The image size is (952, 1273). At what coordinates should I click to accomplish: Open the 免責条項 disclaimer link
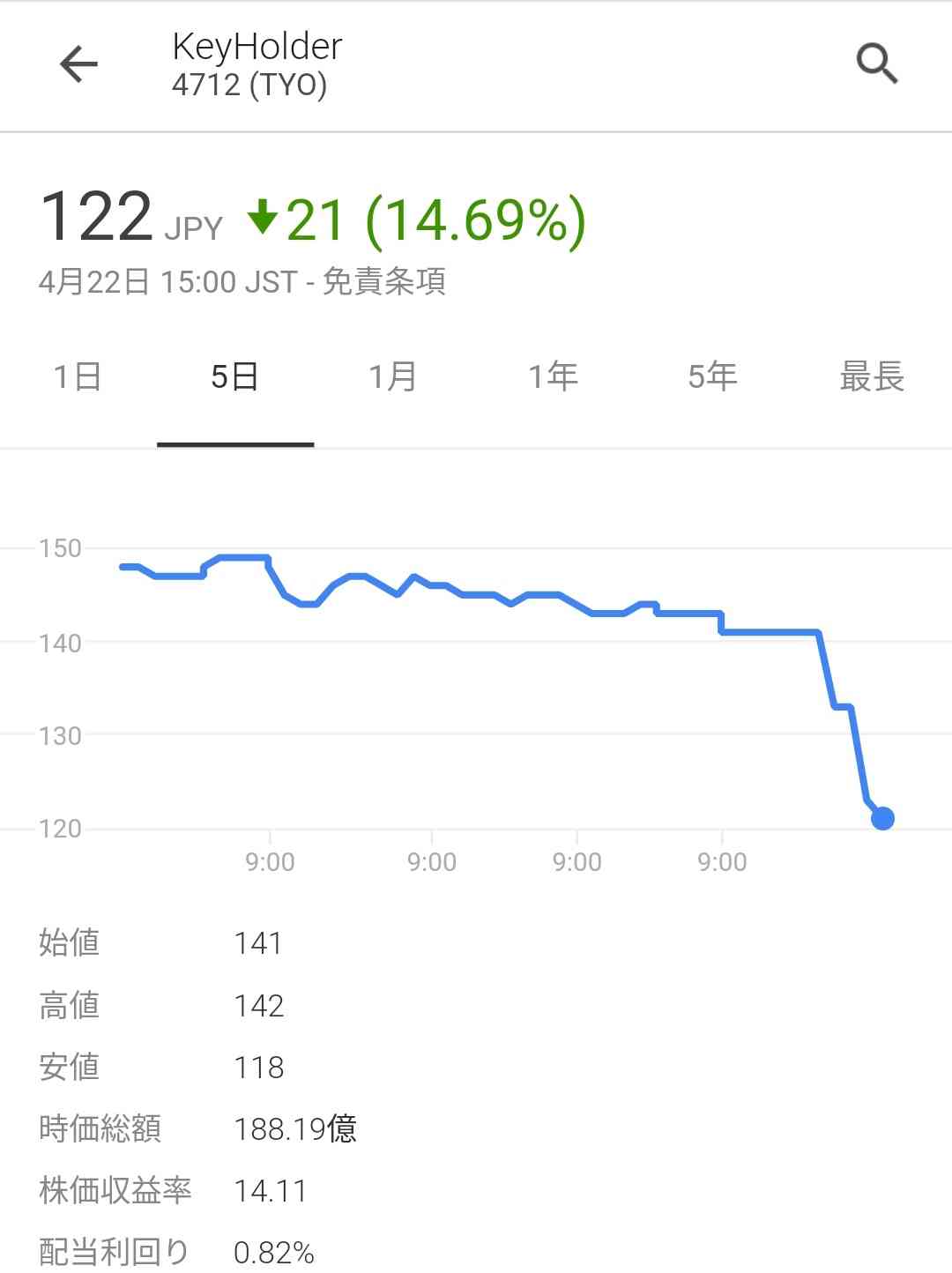coord(385,283)
